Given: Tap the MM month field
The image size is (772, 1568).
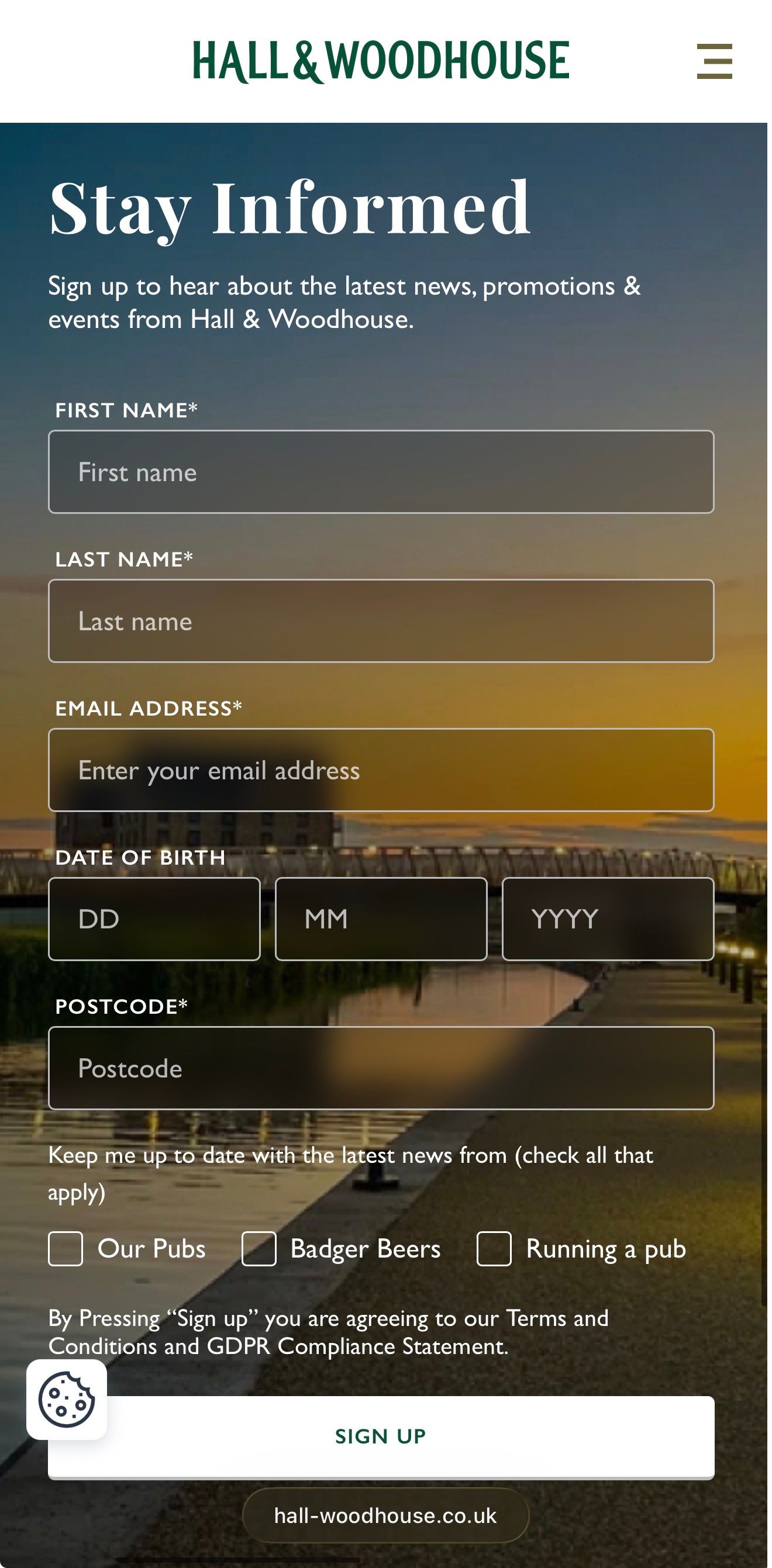Looking at the screenshot, I should pos(381,919).
